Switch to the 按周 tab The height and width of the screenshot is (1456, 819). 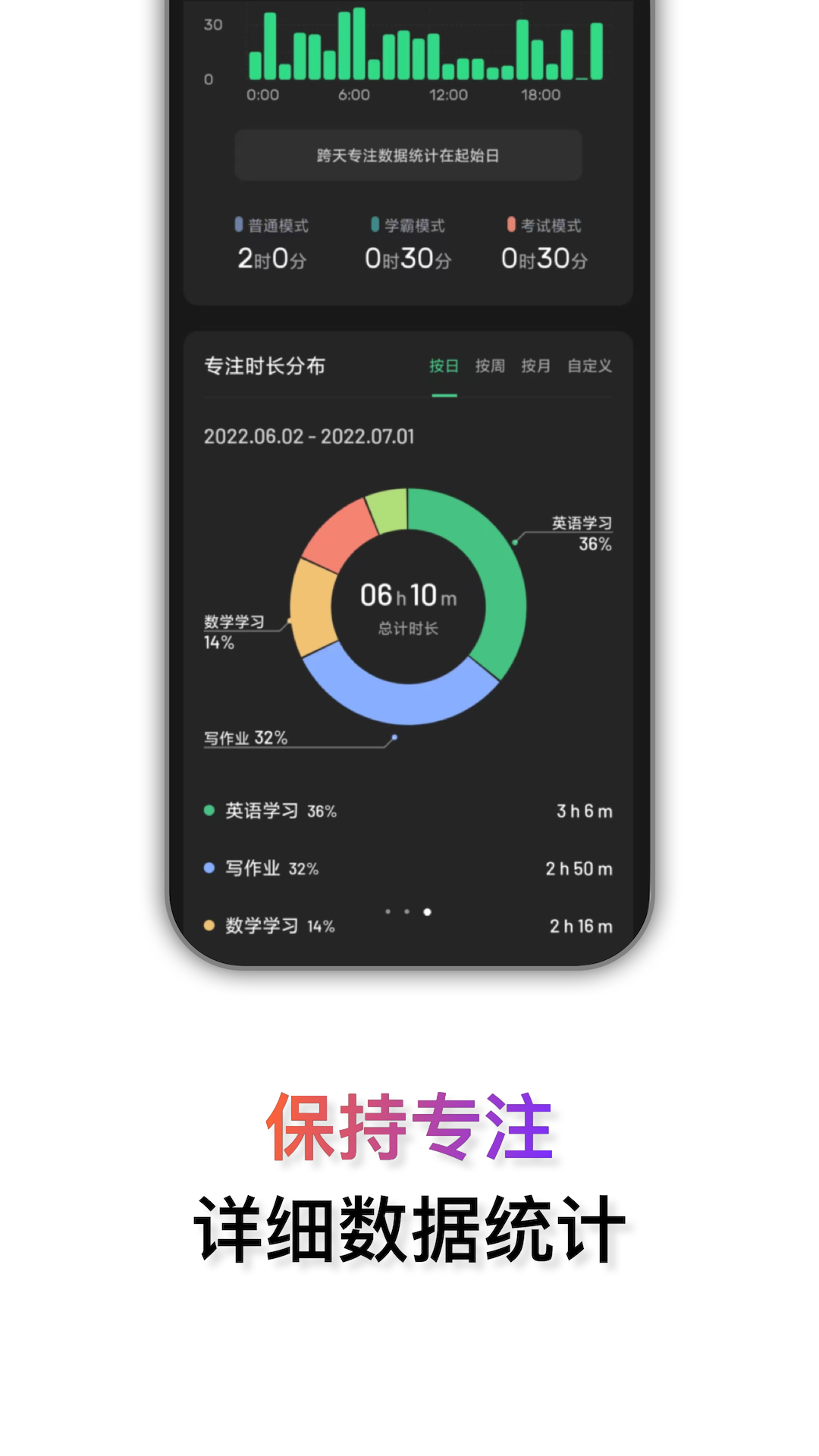click(490, 366)
